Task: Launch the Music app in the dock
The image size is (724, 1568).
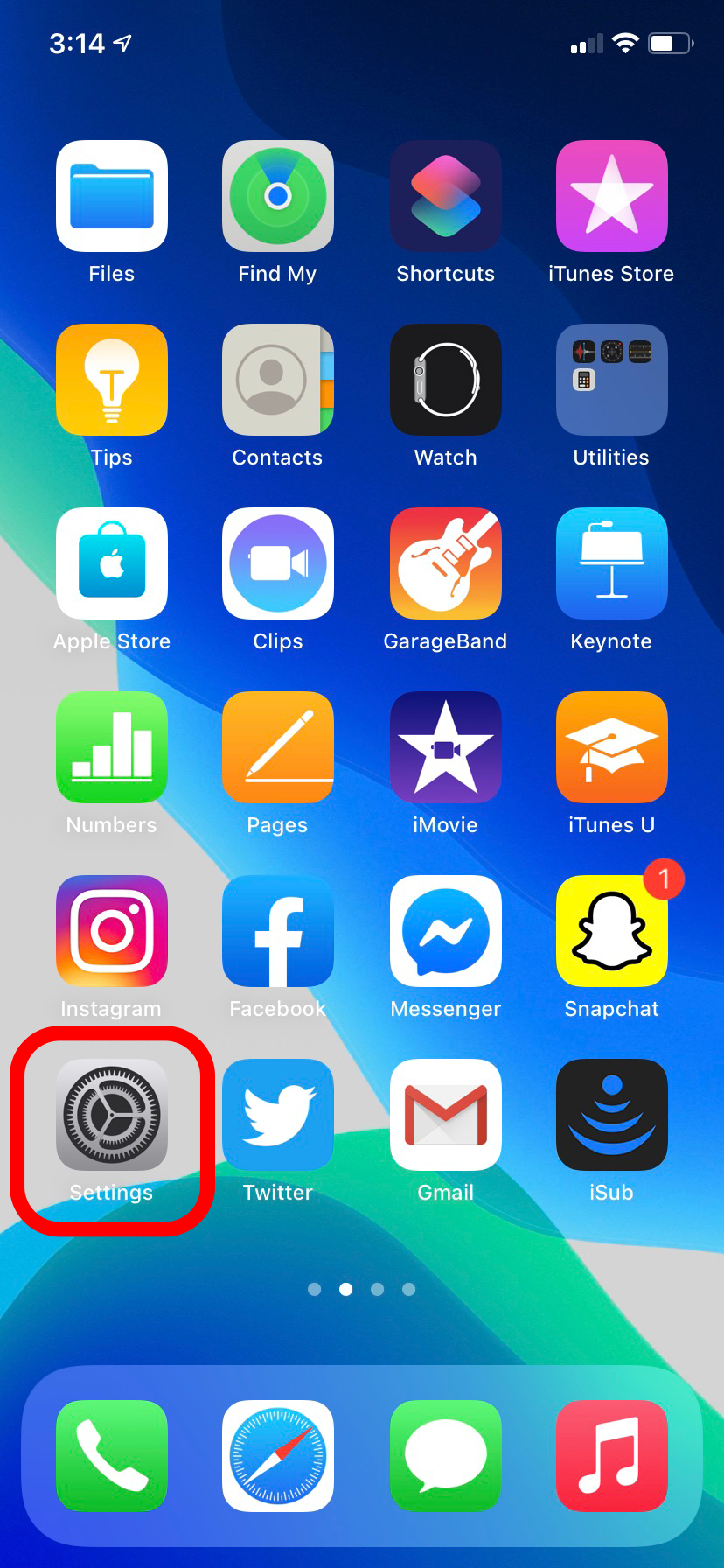Action: (611, 1454)
